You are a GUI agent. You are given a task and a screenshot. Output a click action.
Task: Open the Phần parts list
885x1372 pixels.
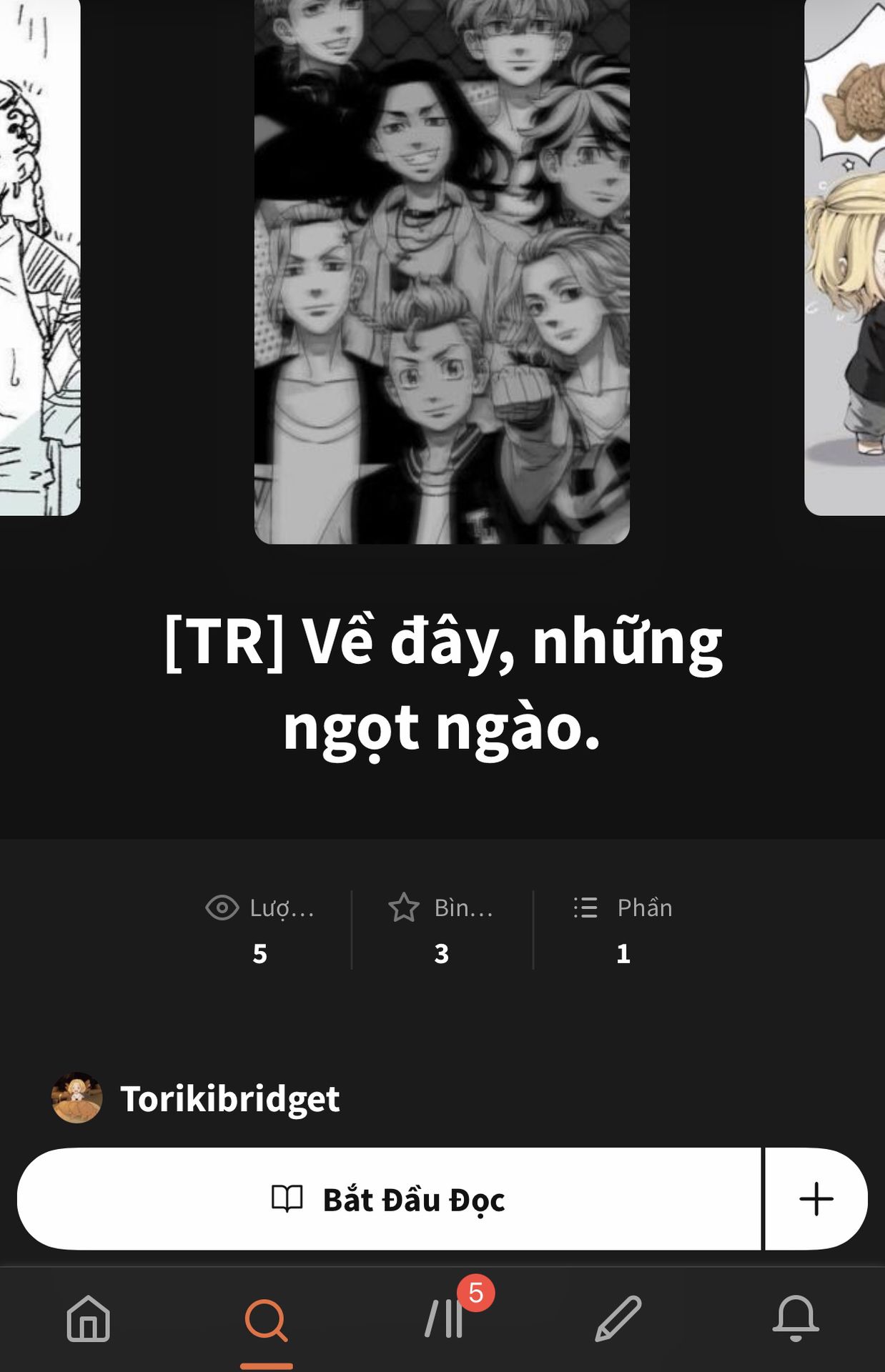(623, 930)
